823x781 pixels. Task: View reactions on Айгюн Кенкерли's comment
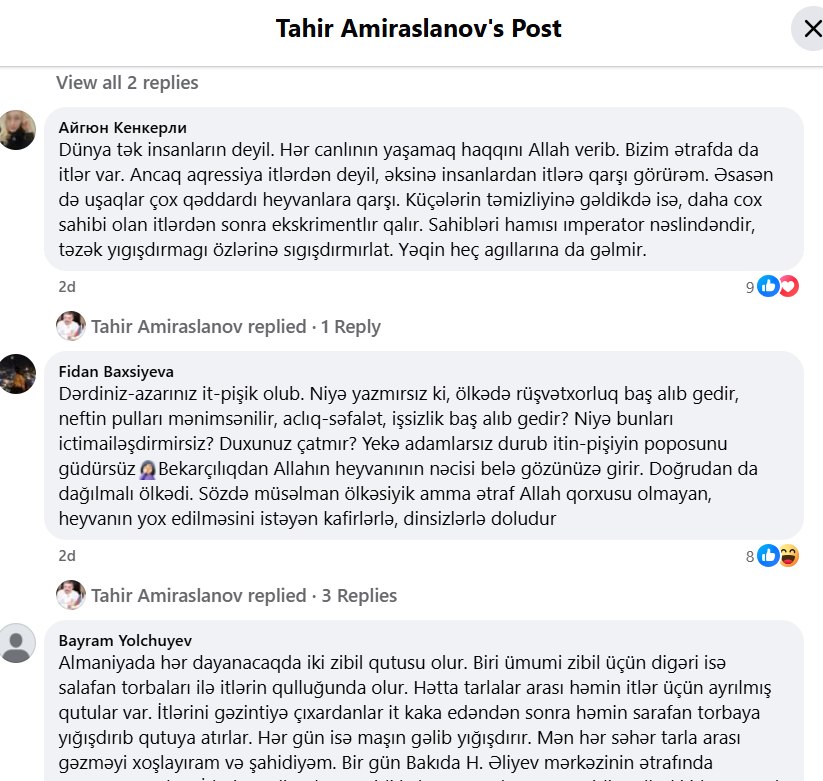[x=772, y=287]
